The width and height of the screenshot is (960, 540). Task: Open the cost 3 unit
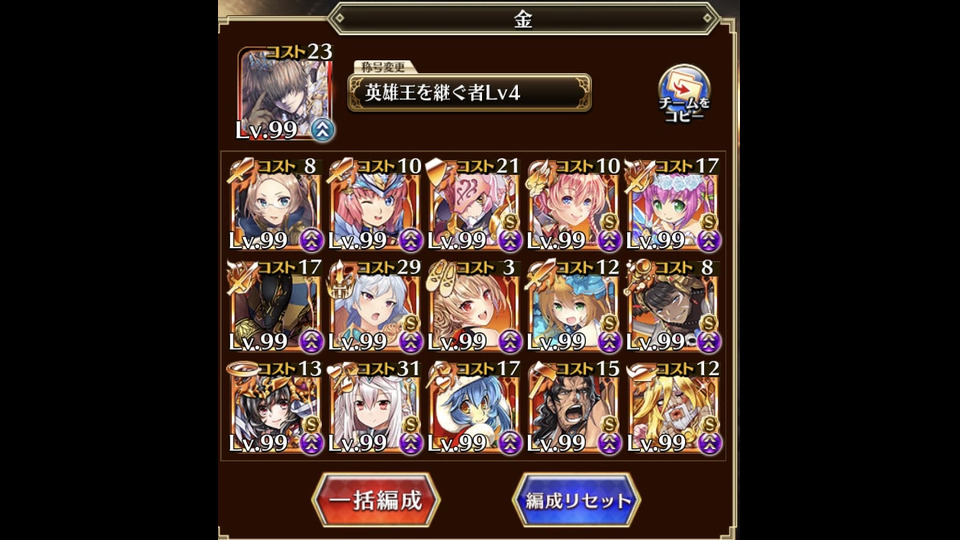(474, 306)
